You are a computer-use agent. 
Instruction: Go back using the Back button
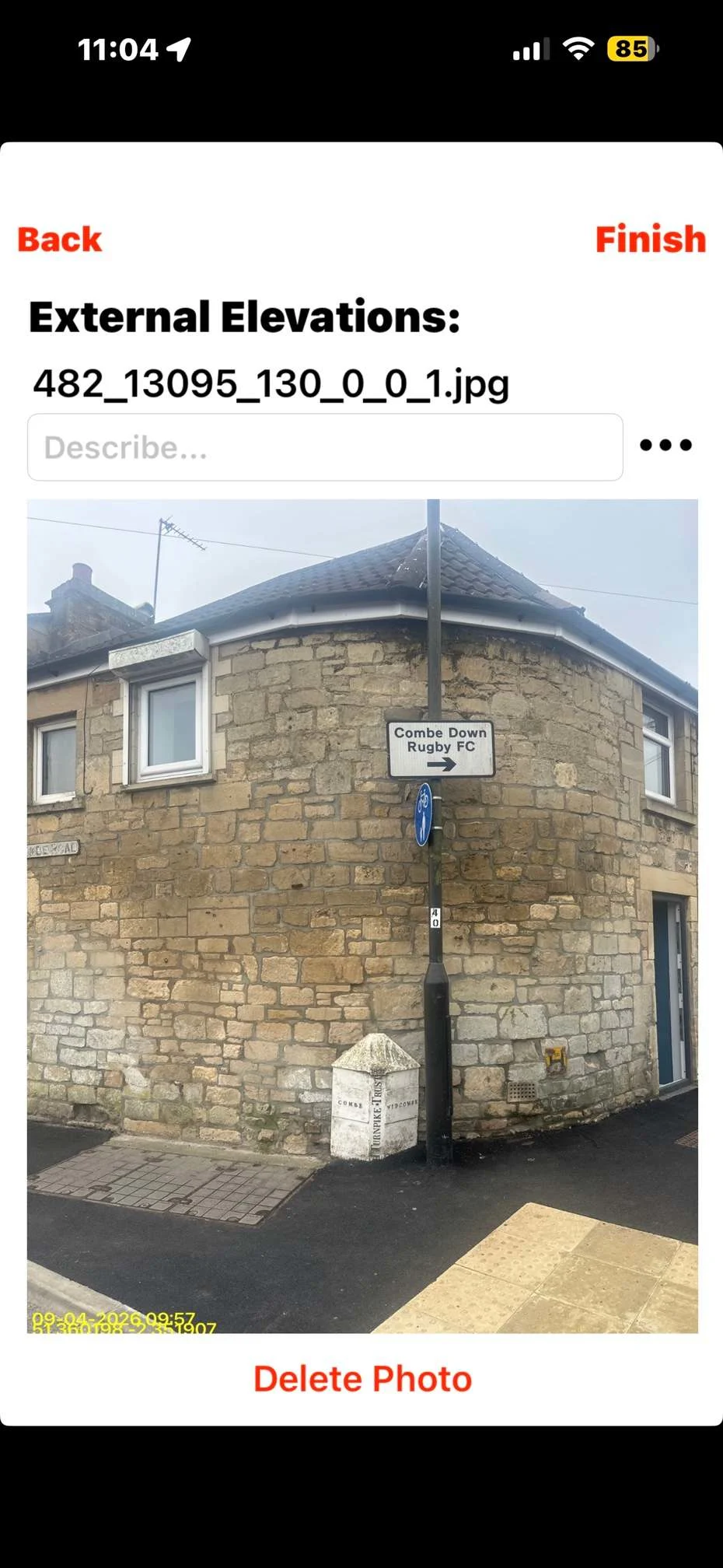60,240
